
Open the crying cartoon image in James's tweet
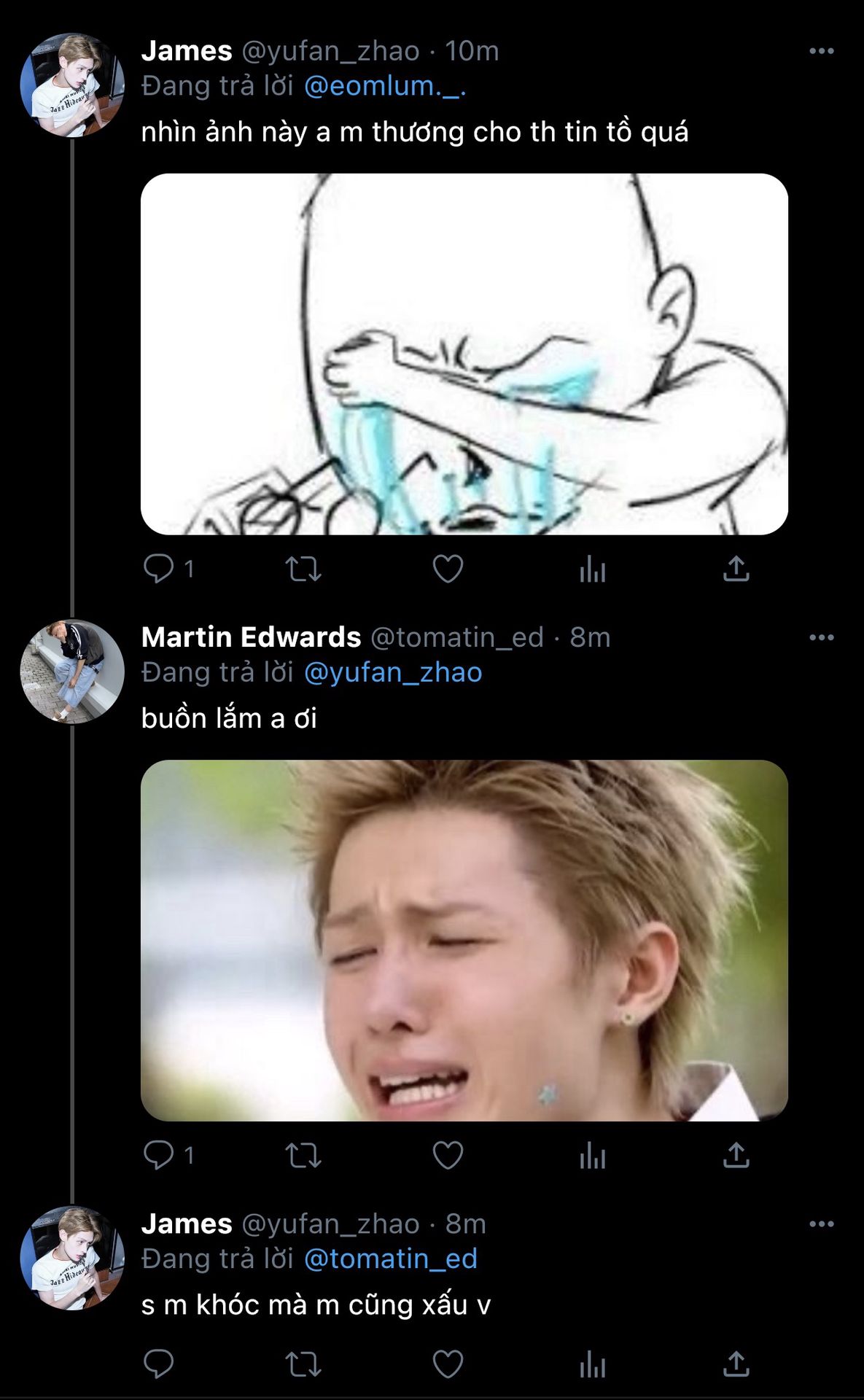click(464, 354)
